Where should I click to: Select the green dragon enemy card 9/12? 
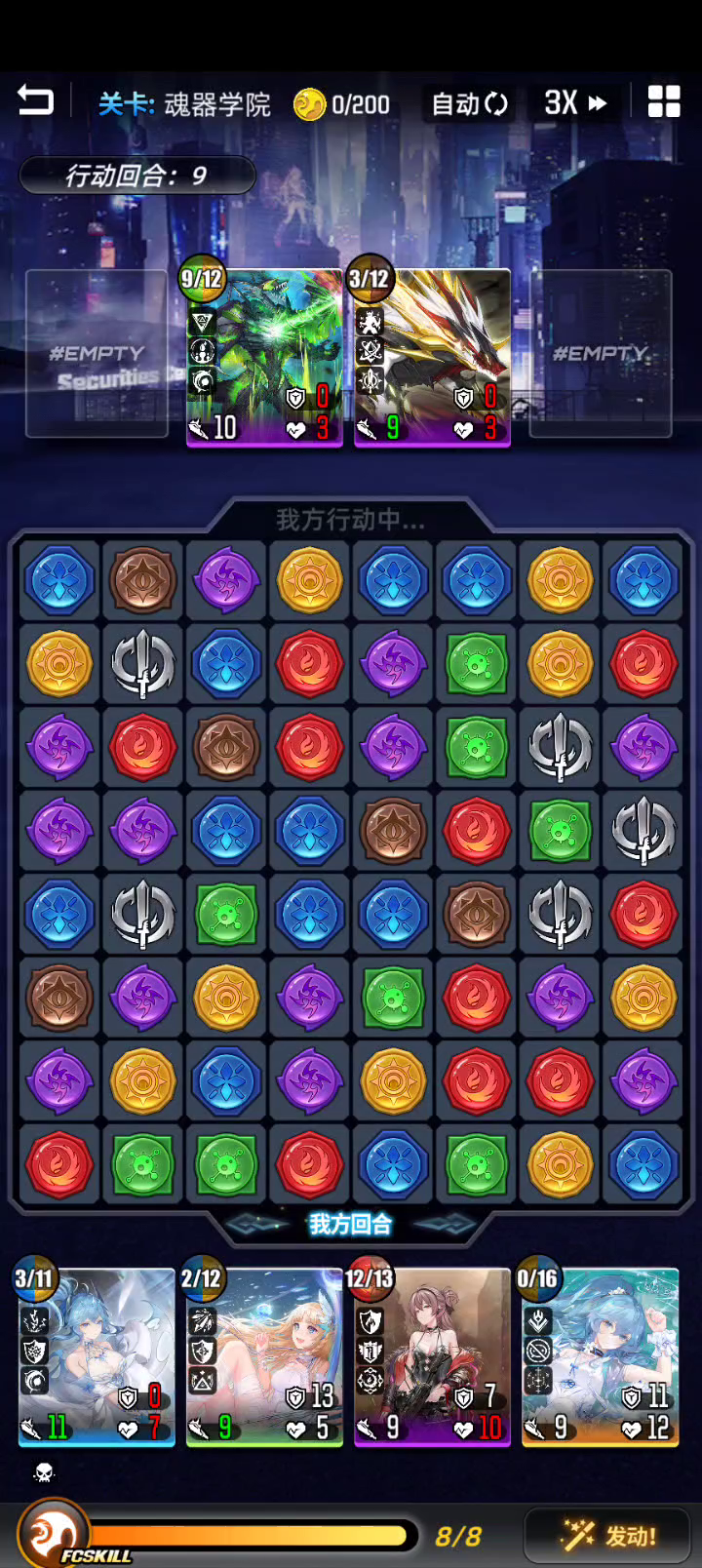click(x=263, y=357)
